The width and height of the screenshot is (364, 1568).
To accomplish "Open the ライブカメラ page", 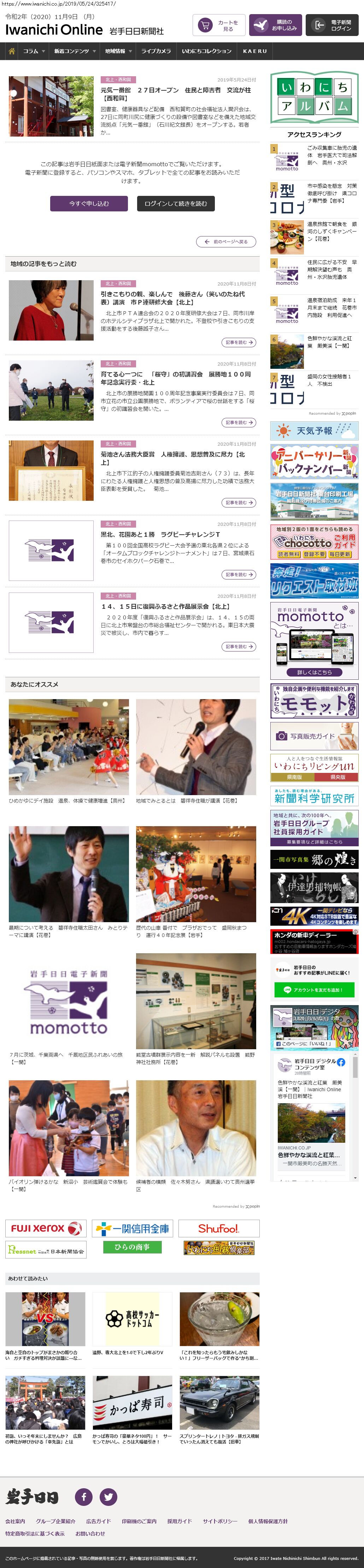I will coord(156,51).
